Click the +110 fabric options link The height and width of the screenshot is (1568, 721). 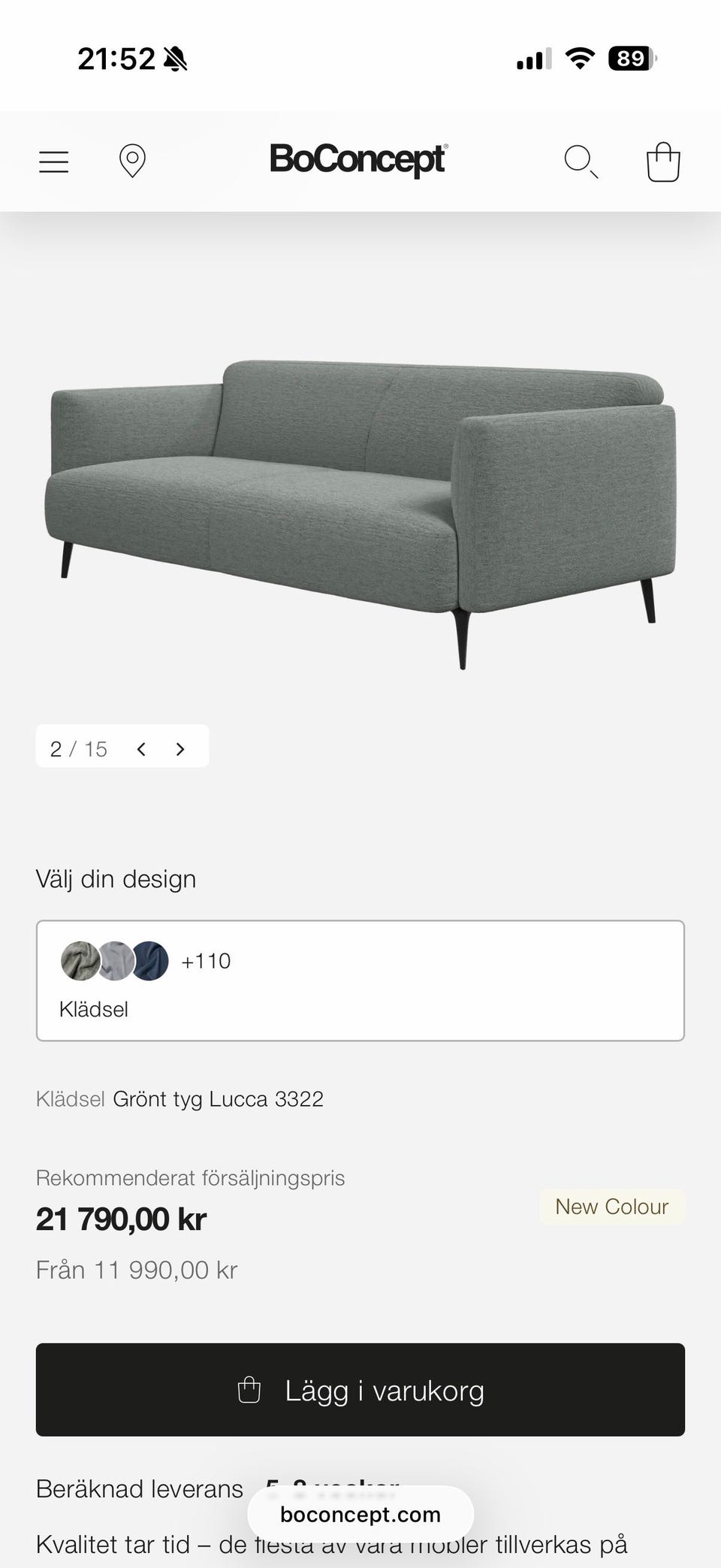206,960
